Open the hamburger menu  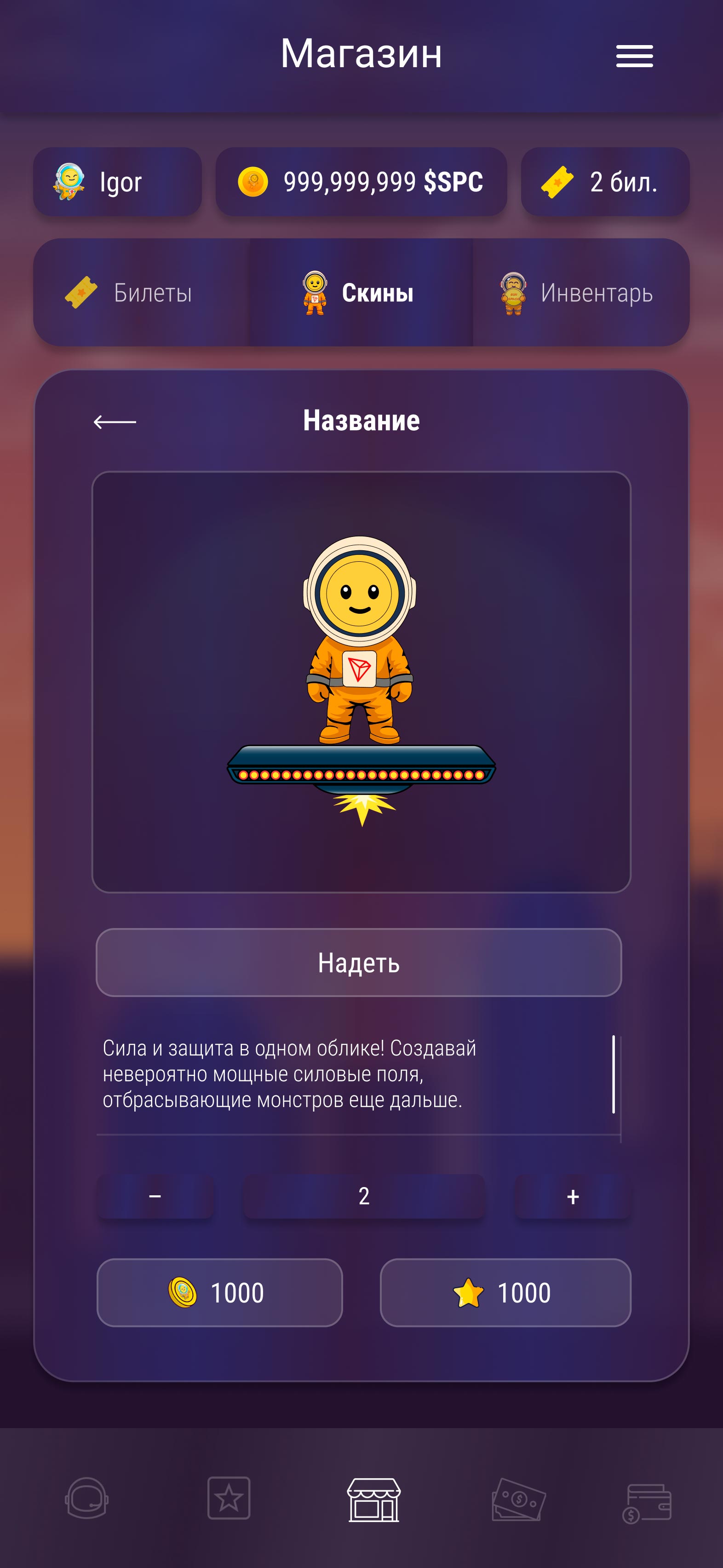click(634, 56)
